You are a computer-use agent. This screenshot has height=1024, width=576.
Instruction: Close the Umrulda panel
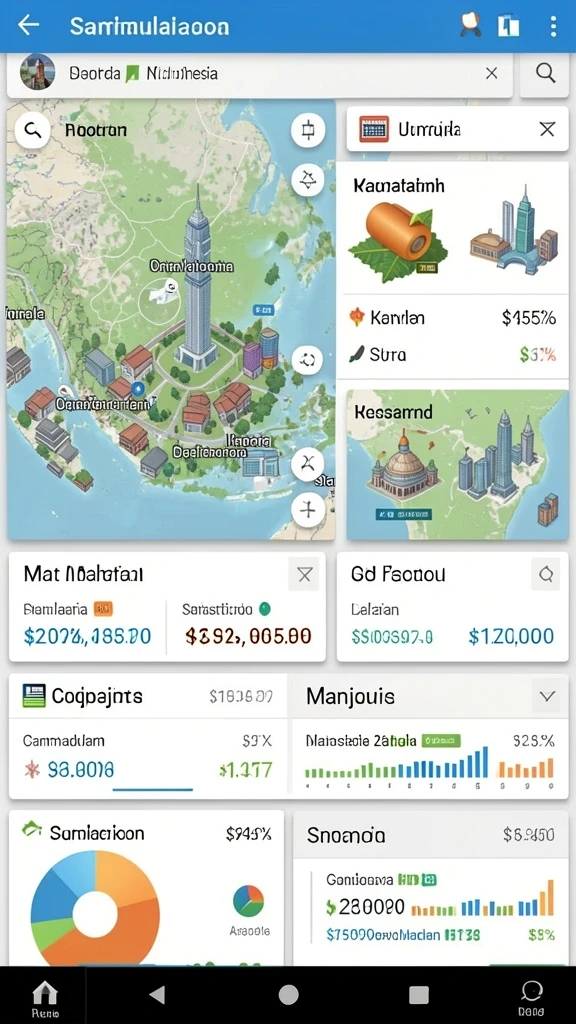(x=547, y=129)
